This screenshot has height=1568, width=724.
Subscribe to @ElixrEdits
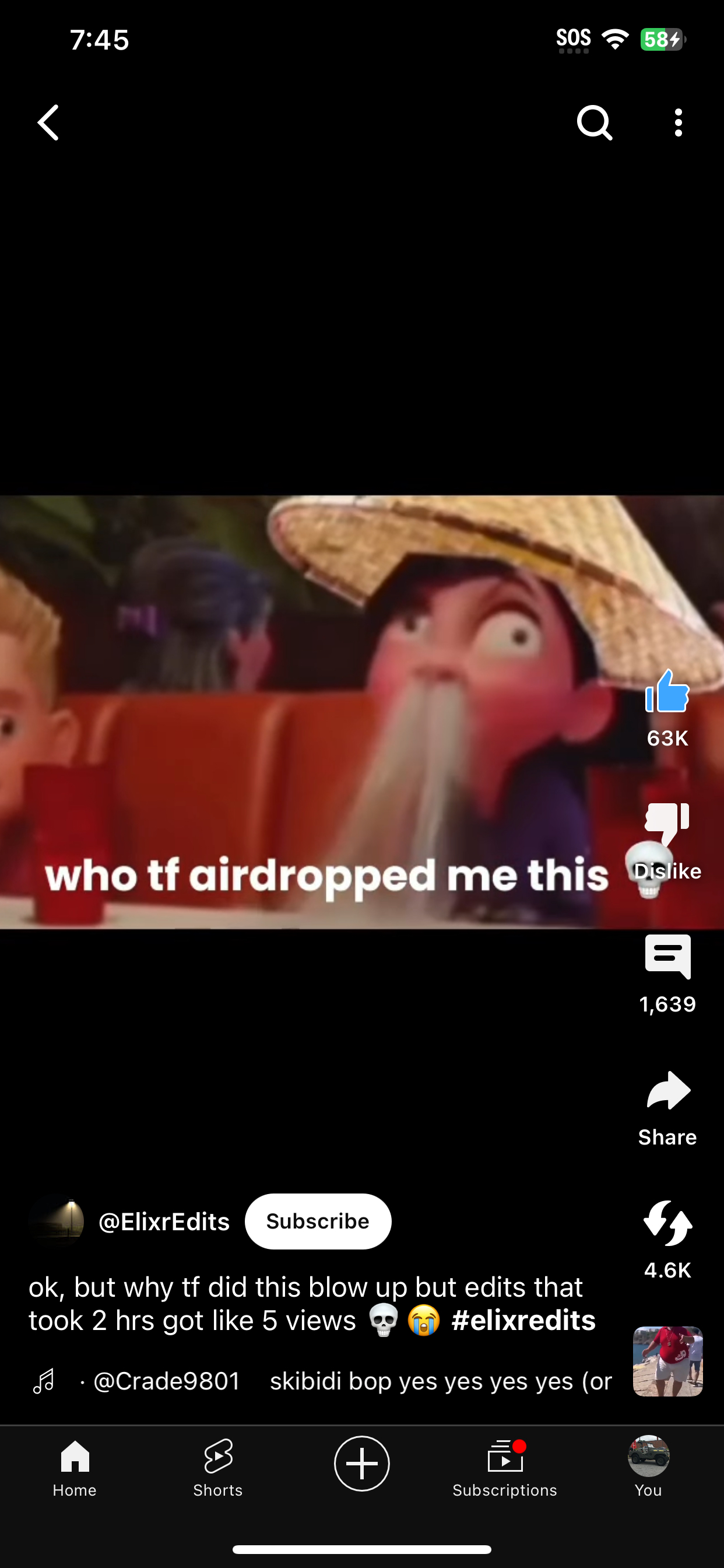318,1221
